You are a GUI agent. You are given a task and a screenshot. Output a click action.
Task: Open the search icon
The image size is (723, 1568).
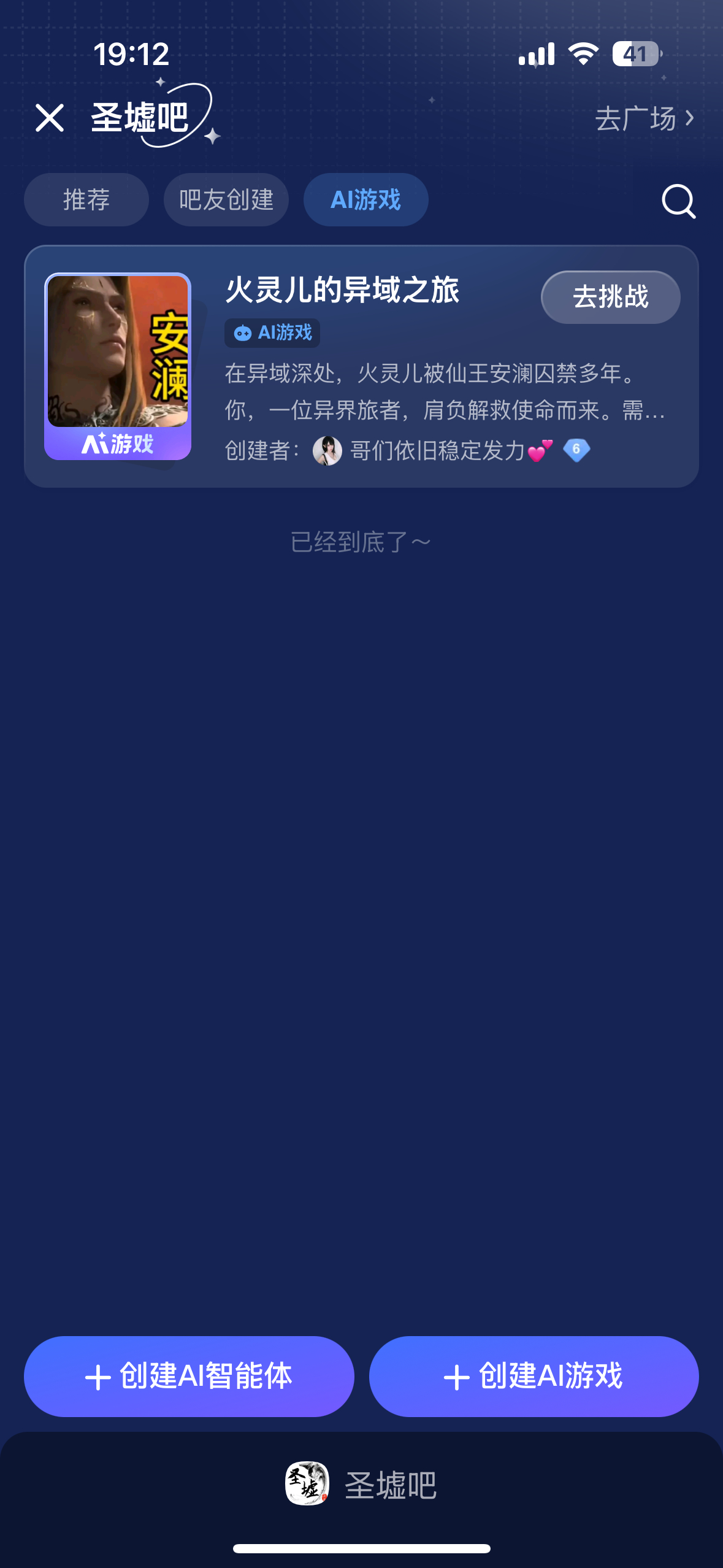[x=678, y=201]
